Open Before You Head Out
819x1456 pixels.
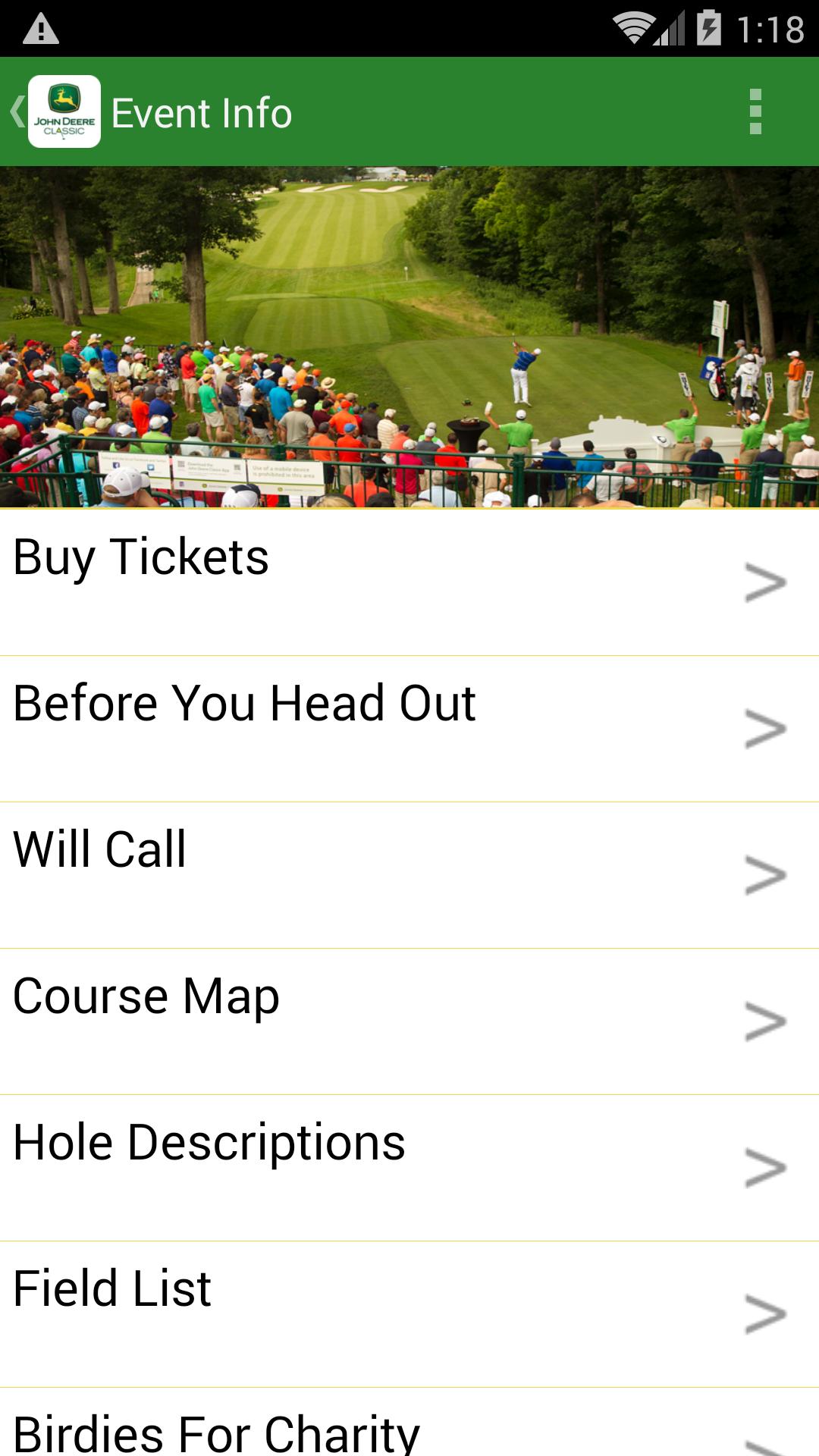[409, 728]
